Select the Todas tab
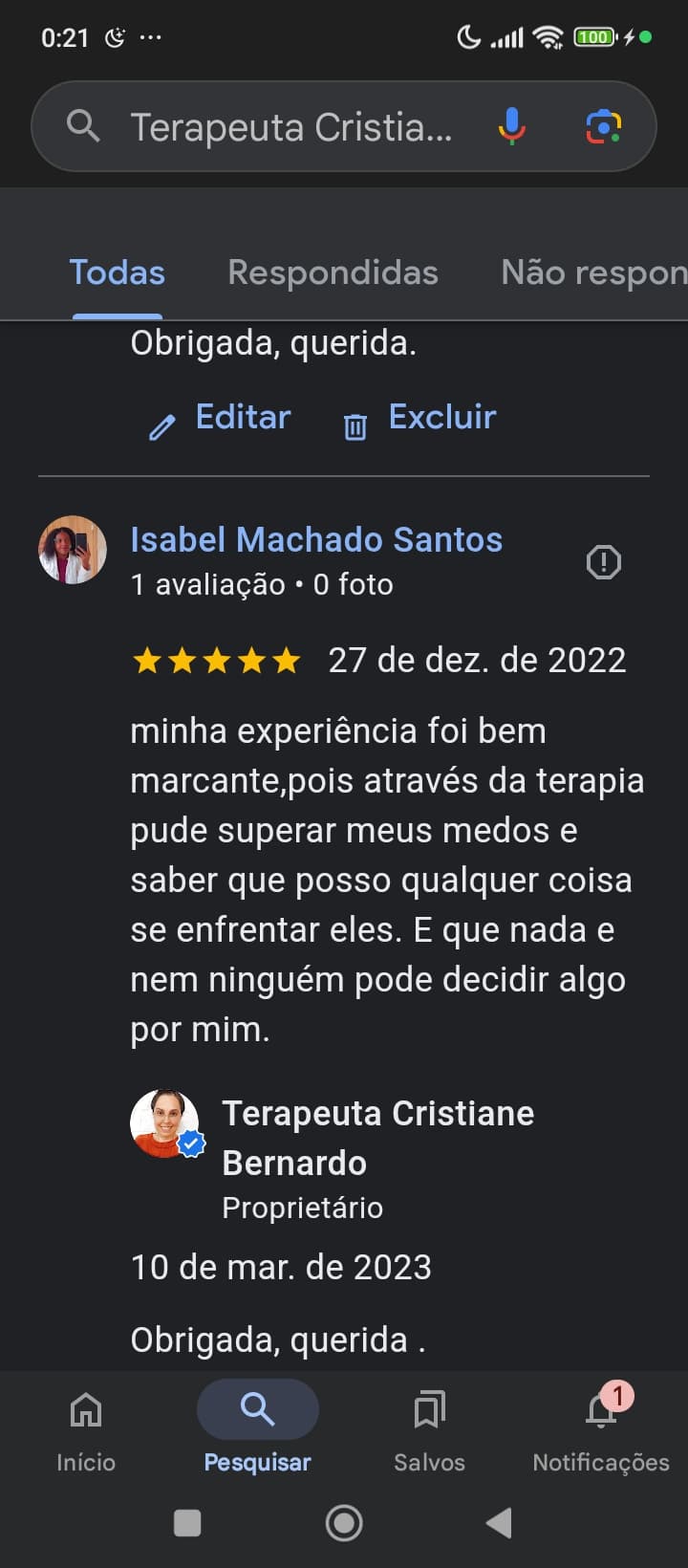 [x=117, y=272]
